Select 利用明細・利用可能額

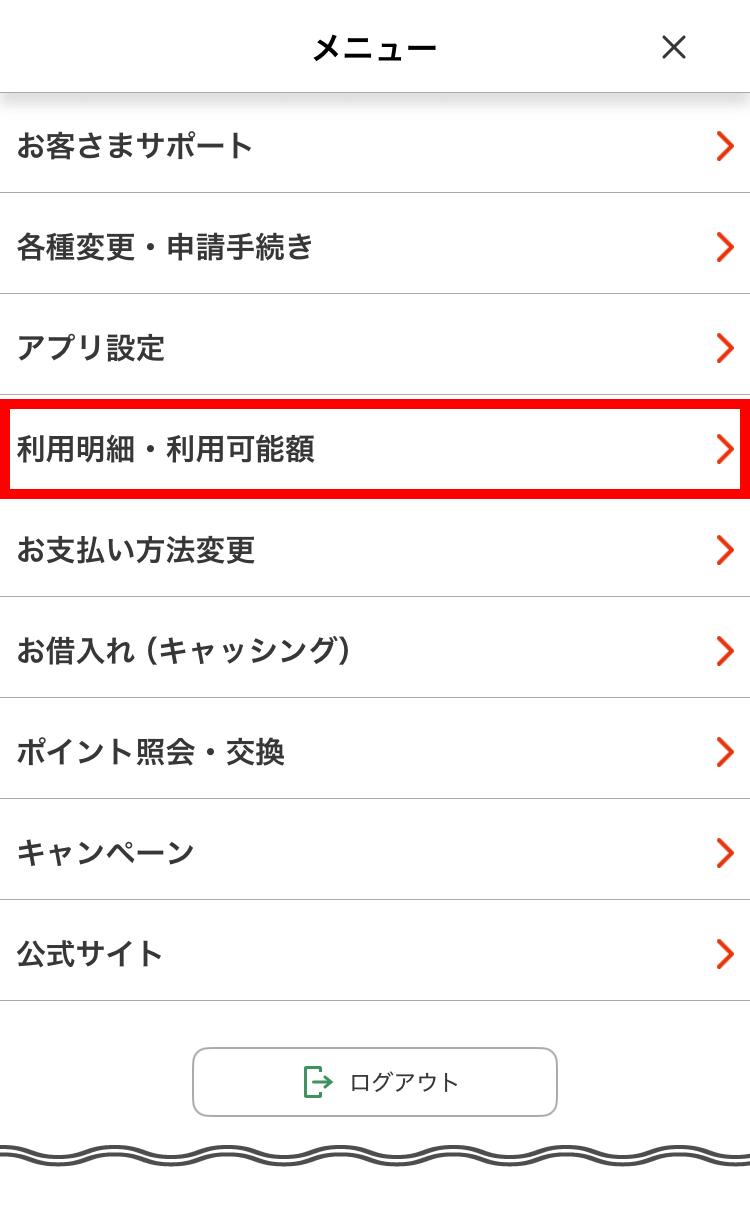coord(375,449)
